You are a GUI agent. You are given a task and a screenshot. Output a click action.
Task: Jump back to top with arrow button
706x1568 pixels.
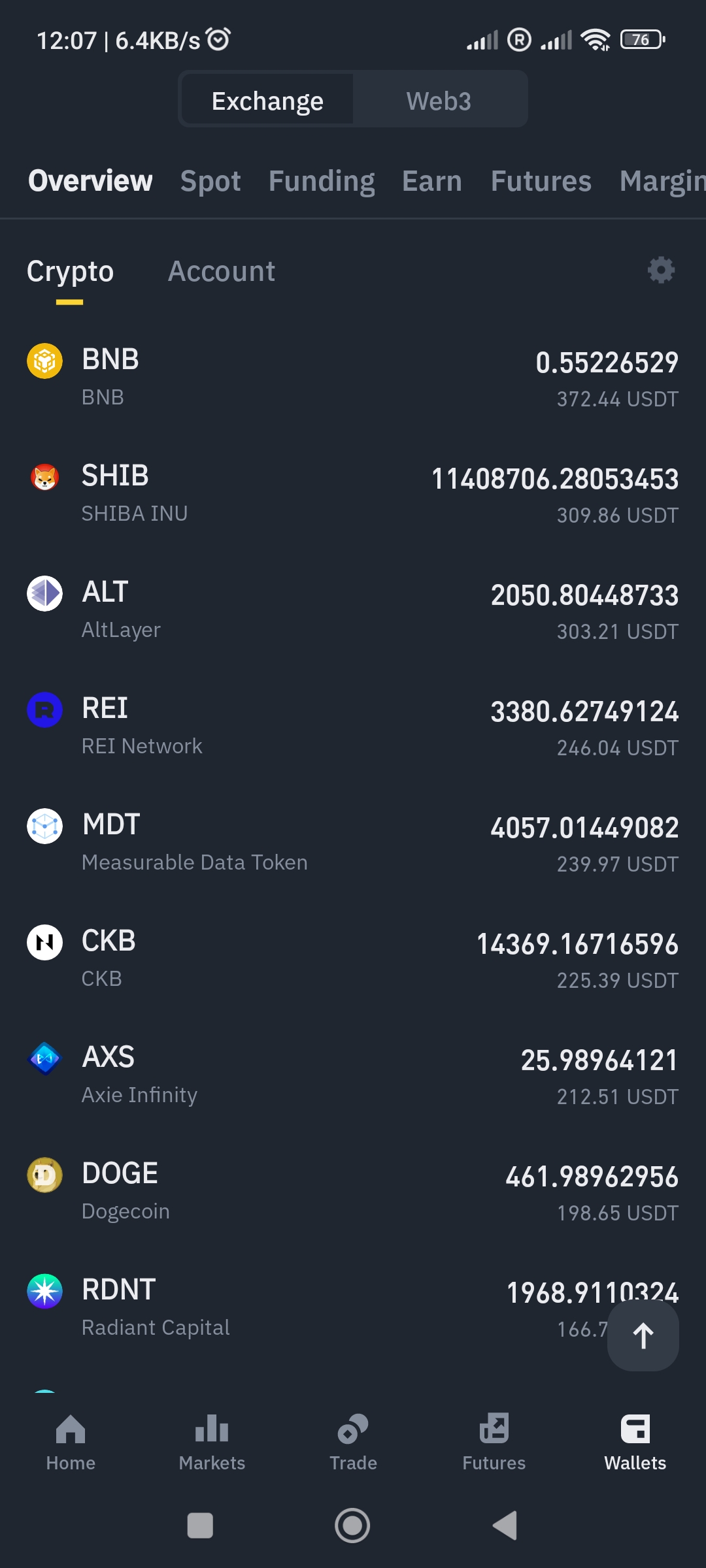[643, 1335]
